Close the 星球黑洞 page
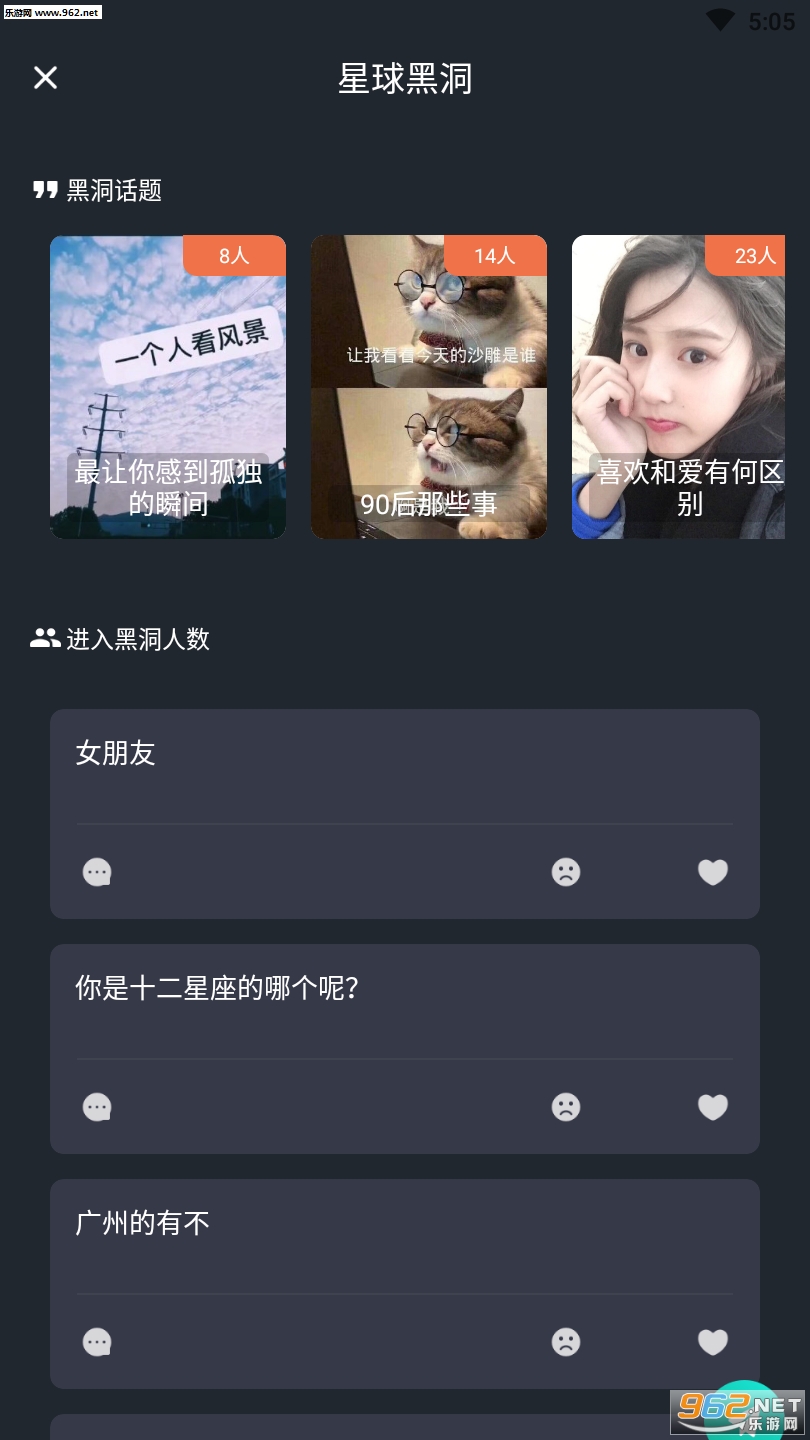The width and height of the screenshot is (810, 1440). [46, 78]
